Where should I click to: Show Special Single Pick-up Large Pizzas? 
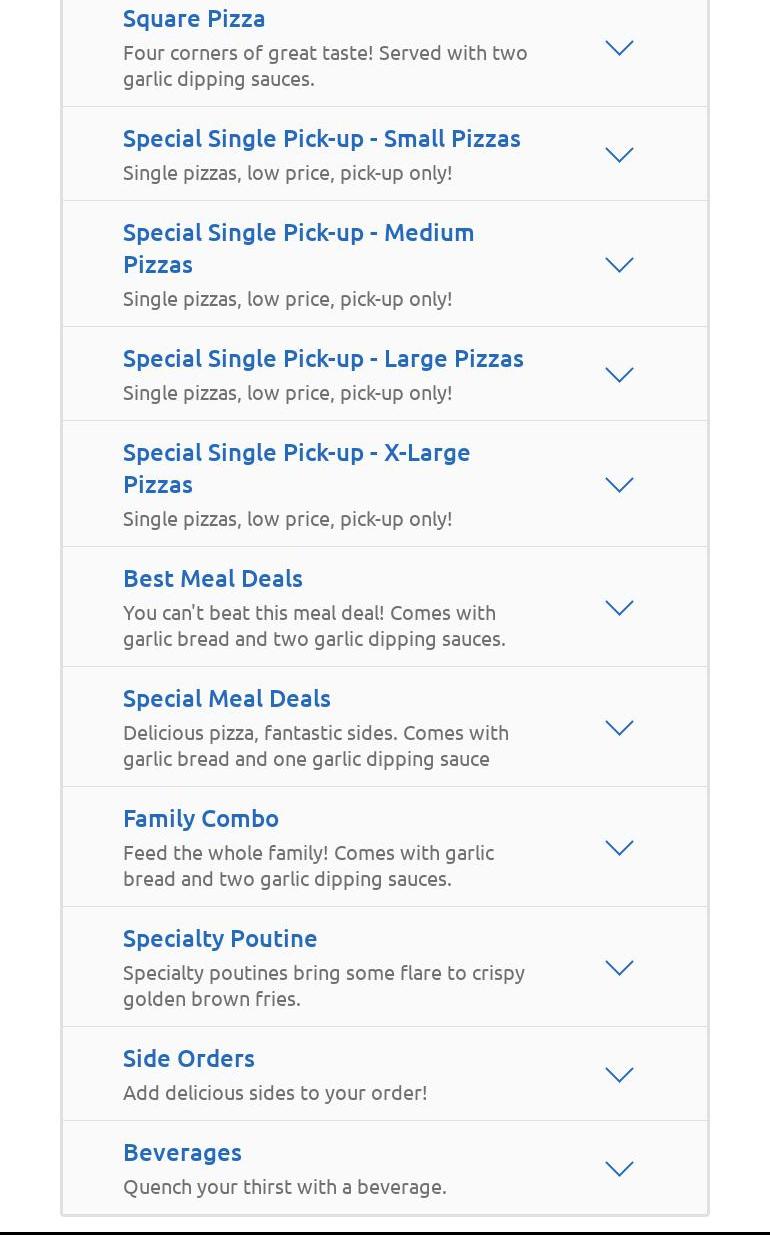coord(619,375)
